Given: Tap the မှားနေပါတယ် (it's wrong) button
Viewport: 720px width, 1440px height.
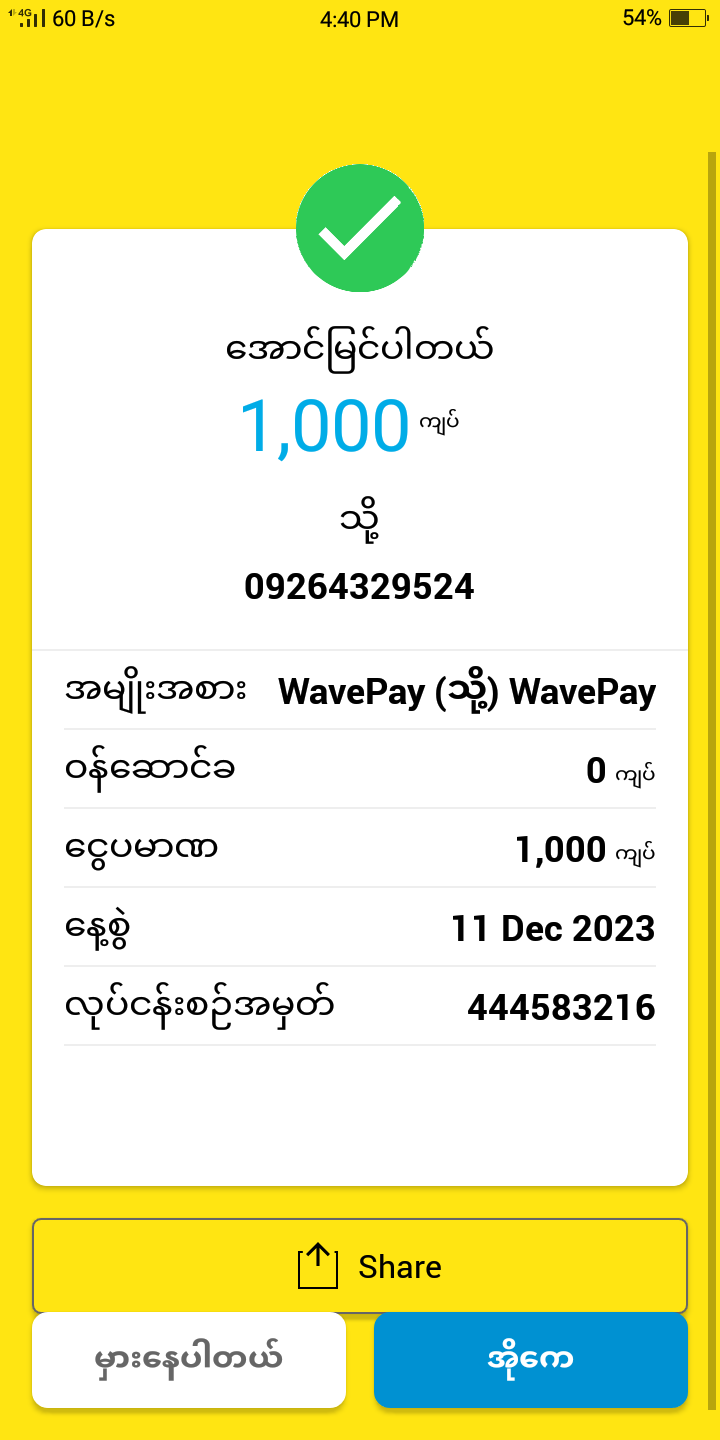Looking at the screenshot, I should [x=189, y=1359].
